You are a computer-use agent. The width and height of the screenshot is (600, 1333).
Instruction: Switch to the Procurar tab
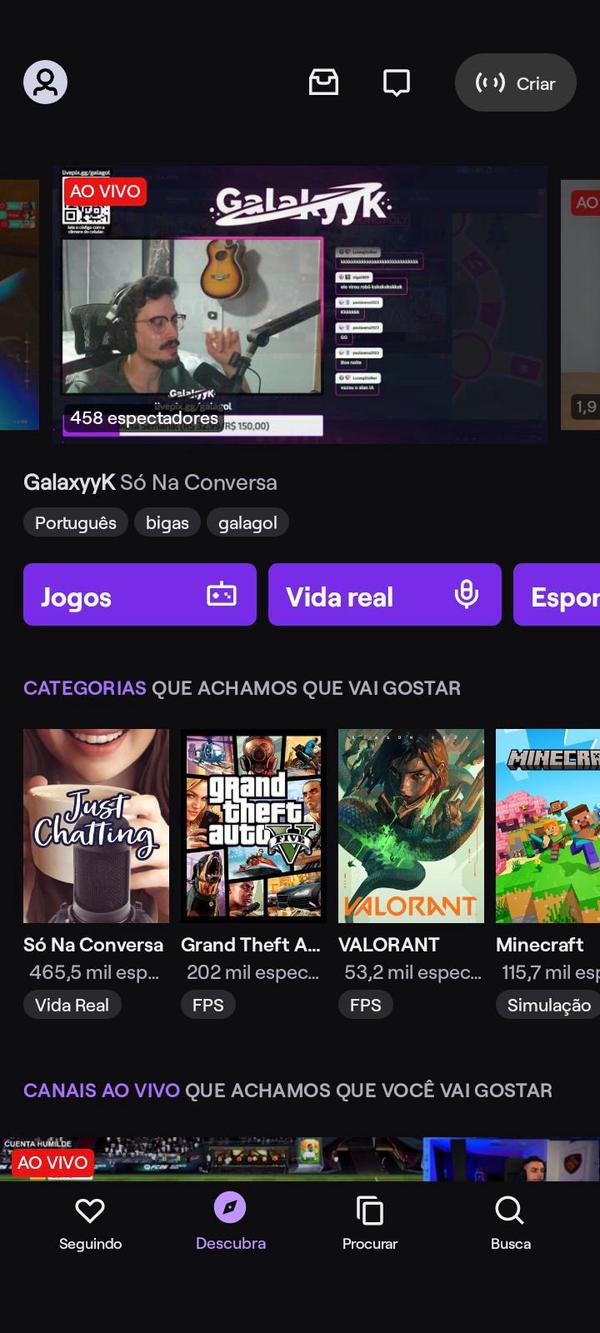[x=370, y=1223]
